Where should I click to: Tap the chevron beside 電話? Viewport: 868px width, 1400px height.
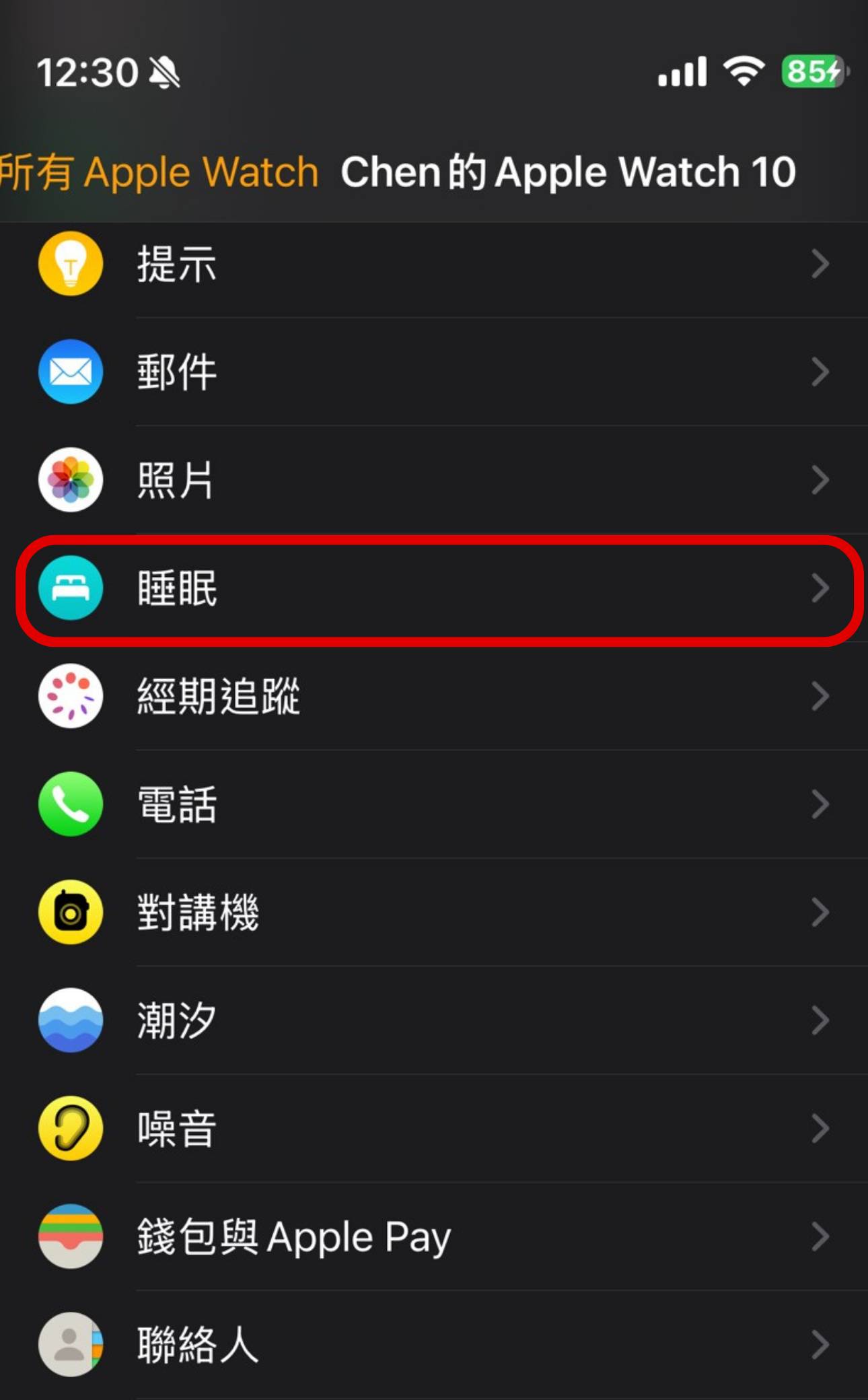tap(820, 804)
